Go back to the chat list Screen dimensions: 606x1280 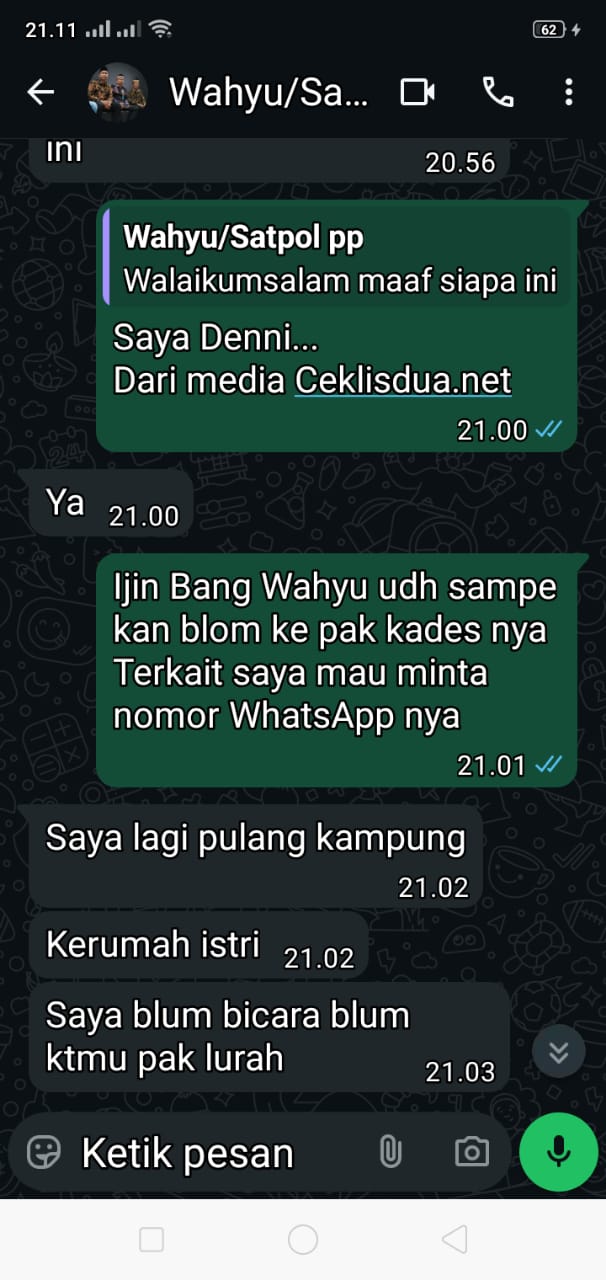point(40,93)
